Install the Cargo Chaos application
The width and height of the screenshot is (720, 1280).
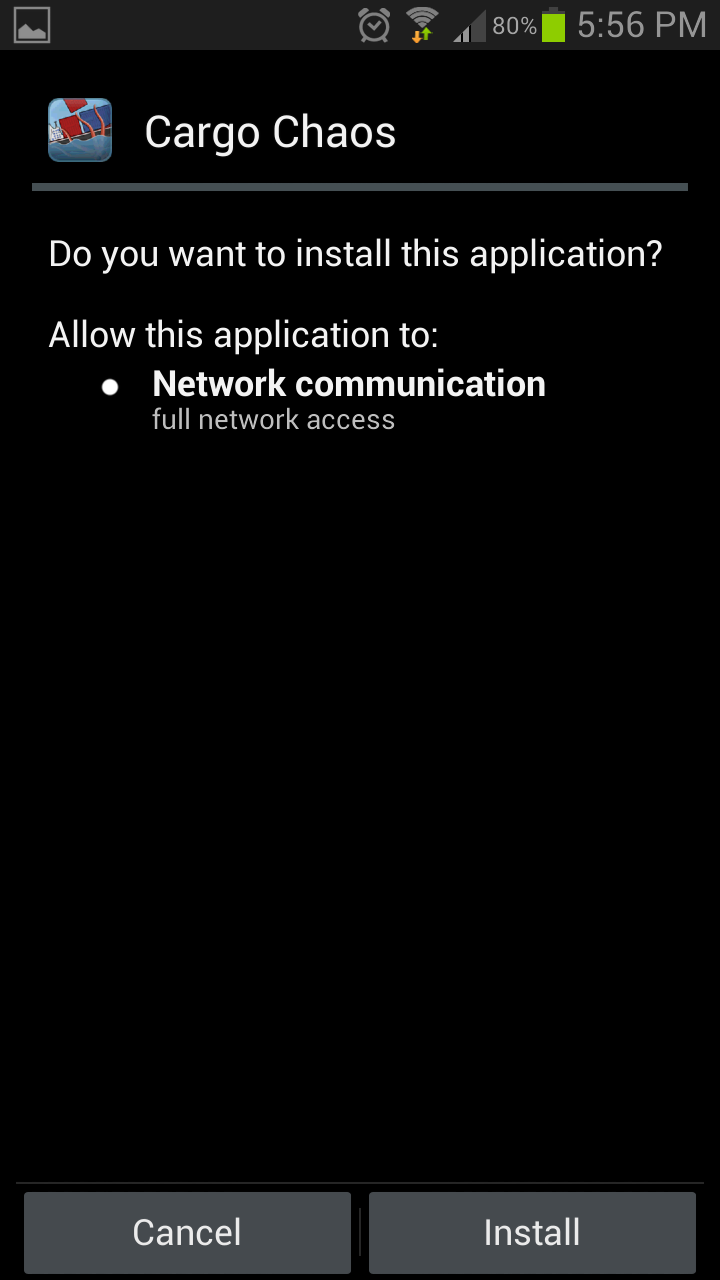coord(532,1232)
